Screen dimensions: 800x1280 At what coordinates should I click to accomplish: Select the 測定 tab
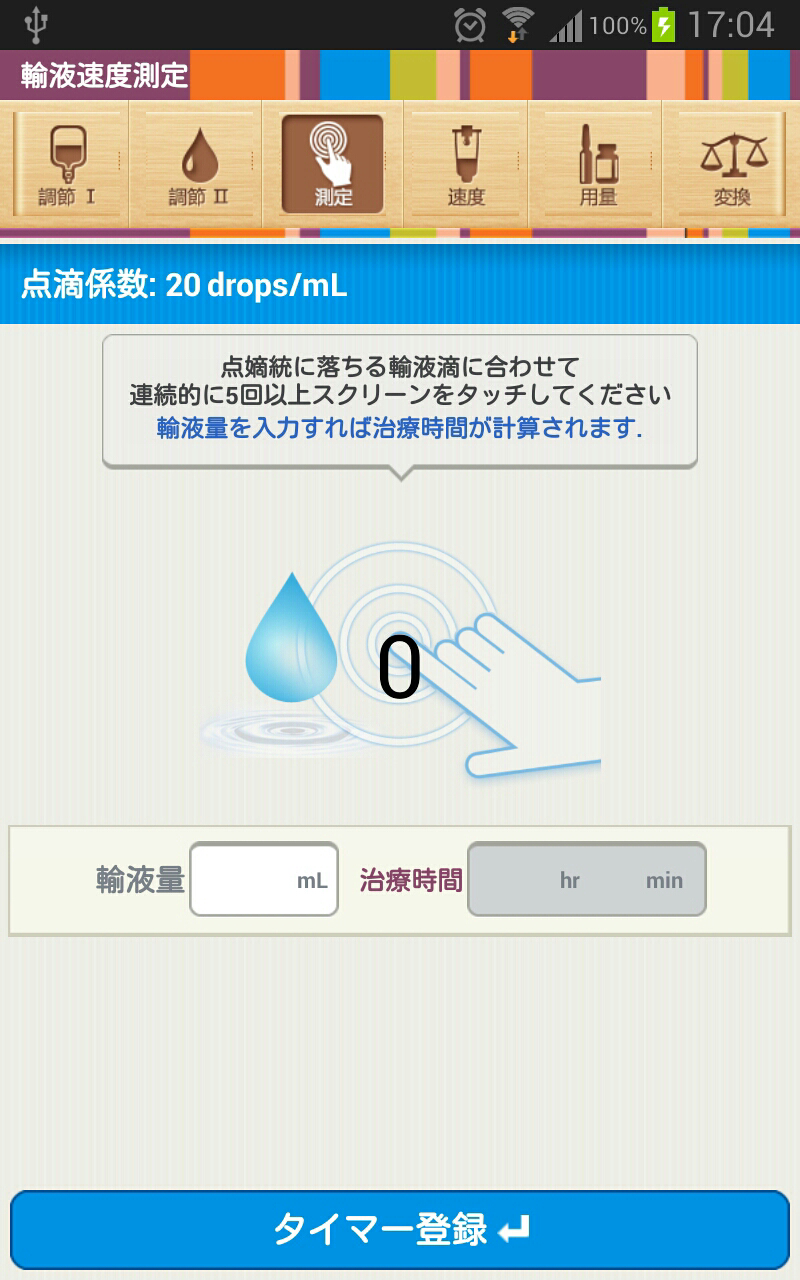[332, 166]
